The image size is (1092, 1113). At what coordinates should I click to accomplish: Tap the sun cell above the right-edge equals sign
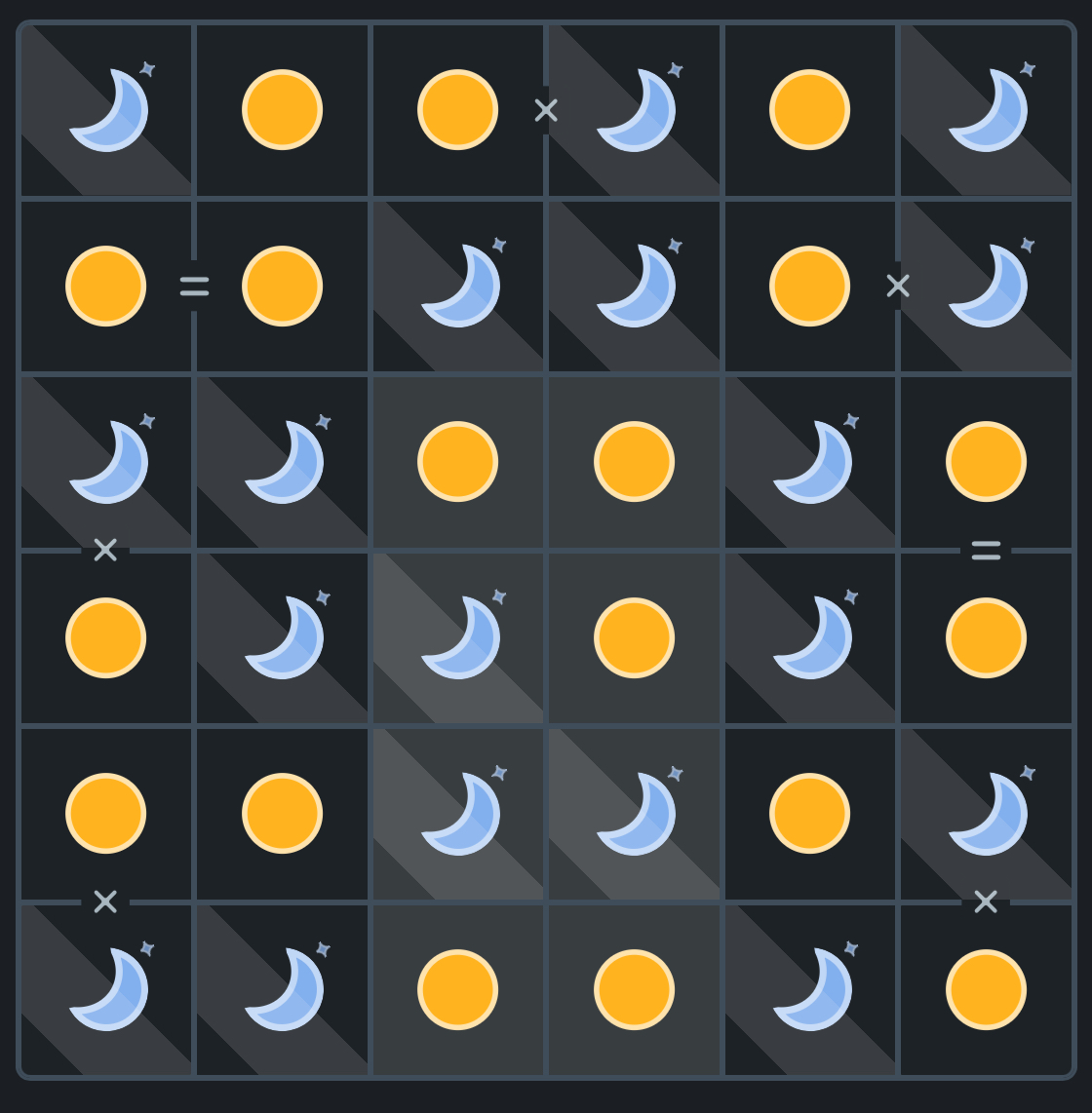(986, 461)
